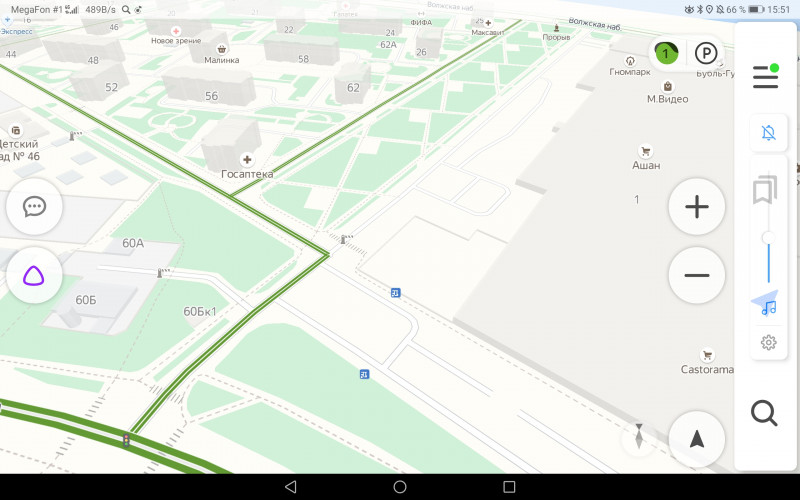This screenshot has width=800, height=500.
Task: Toggle the traffic level indicator
Action: pyautogui.click(x=666, y=53)
